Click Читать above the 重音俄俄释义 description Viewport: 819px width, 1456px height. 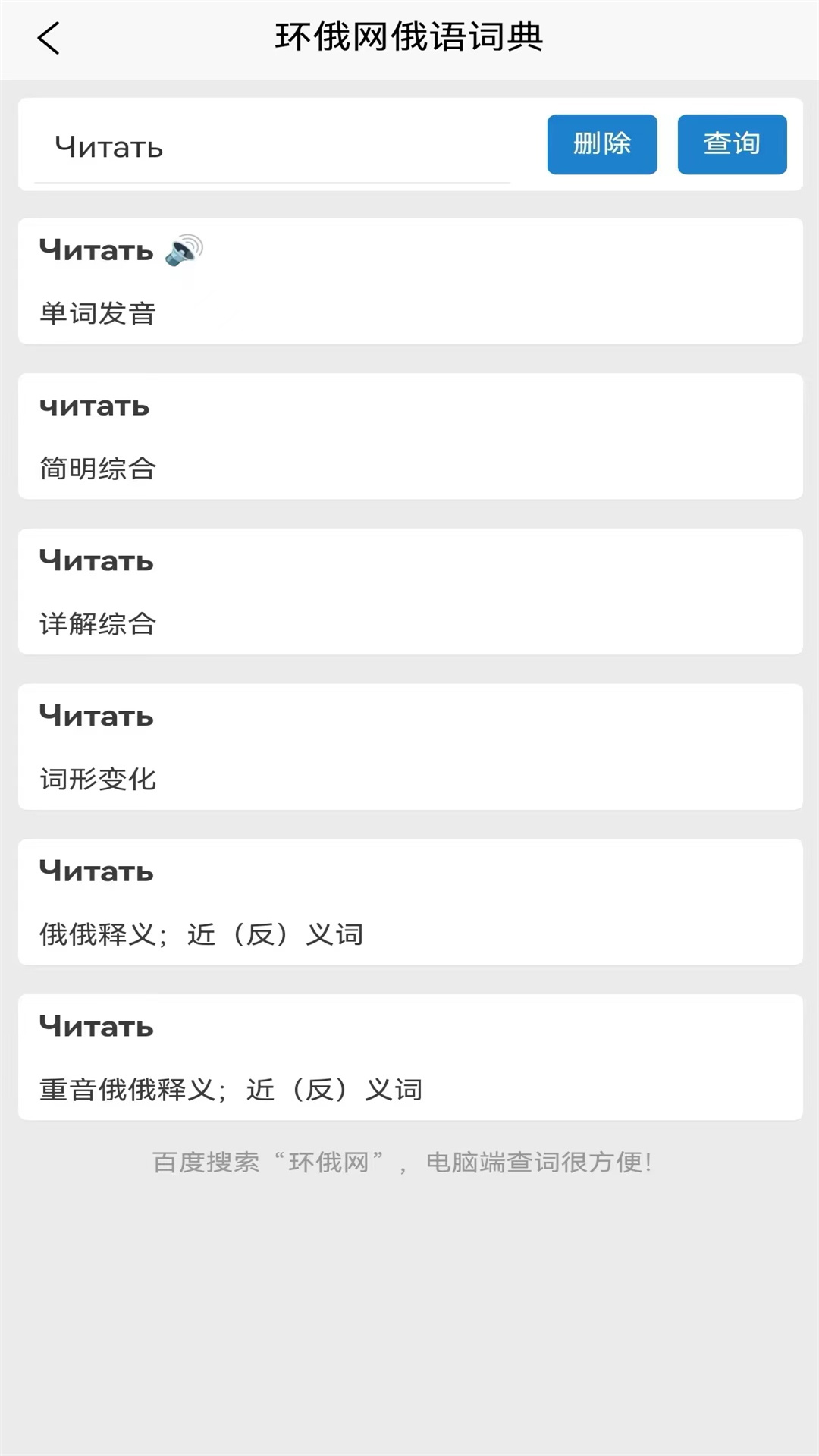pos(96,1028)
